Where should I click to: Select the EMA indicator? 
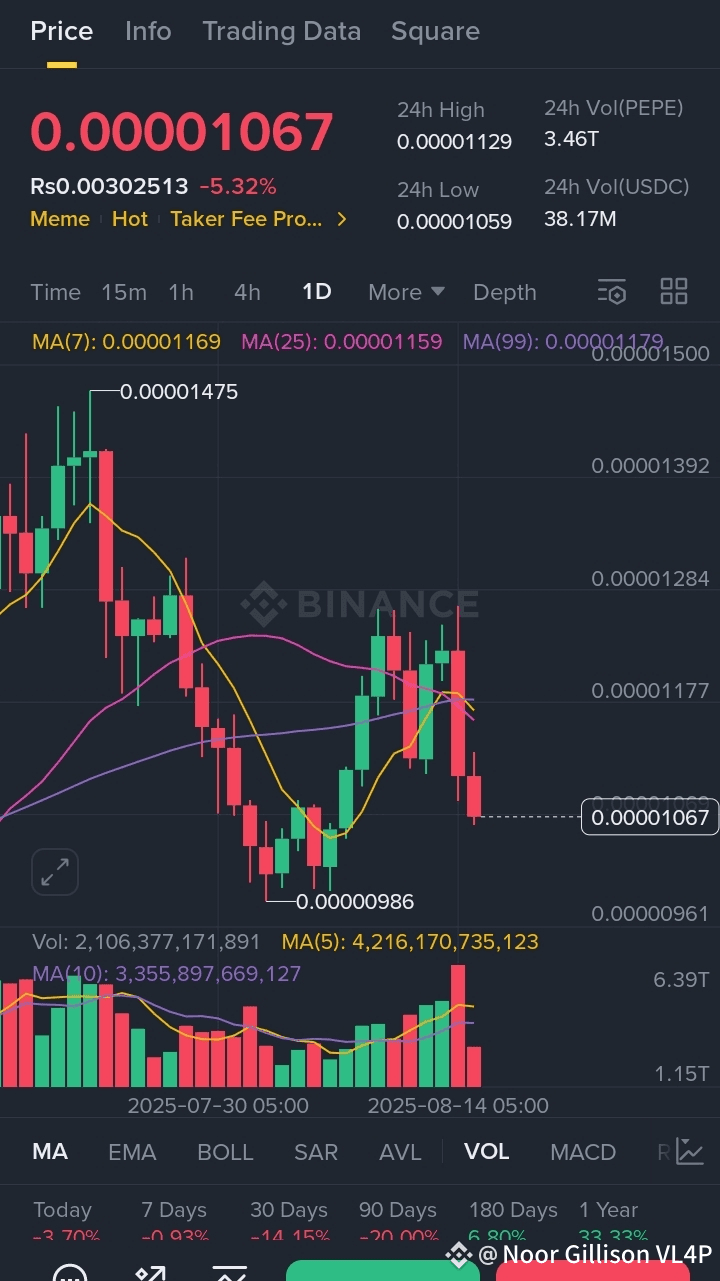tap(132, 1152)
